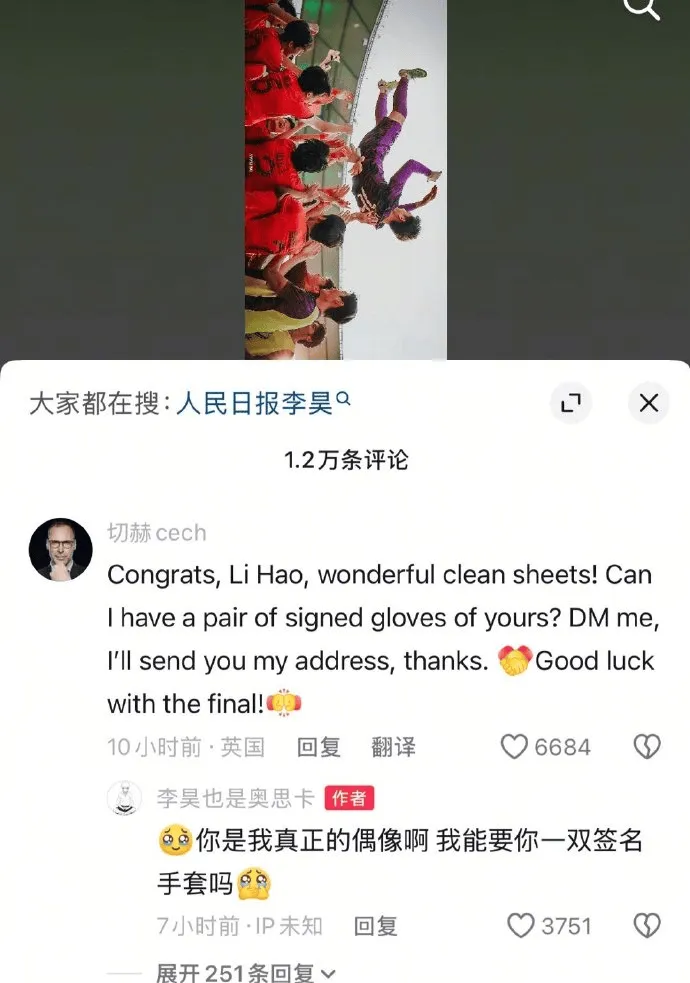690x983 pixels.
Task: Like 切赫cech's comment
Action: pyautogui.click(x=516, y=747)
